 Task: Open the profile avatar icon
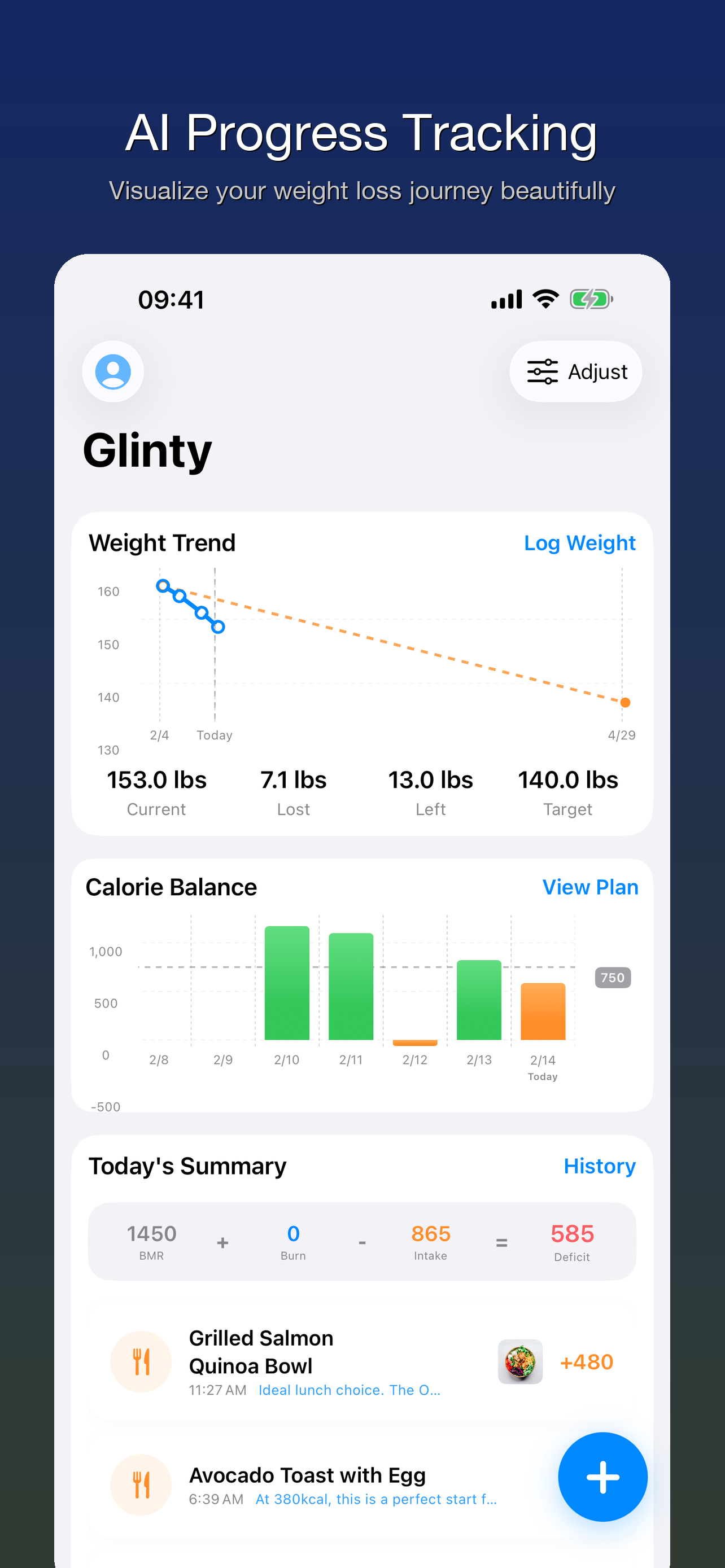click(112, 371)
